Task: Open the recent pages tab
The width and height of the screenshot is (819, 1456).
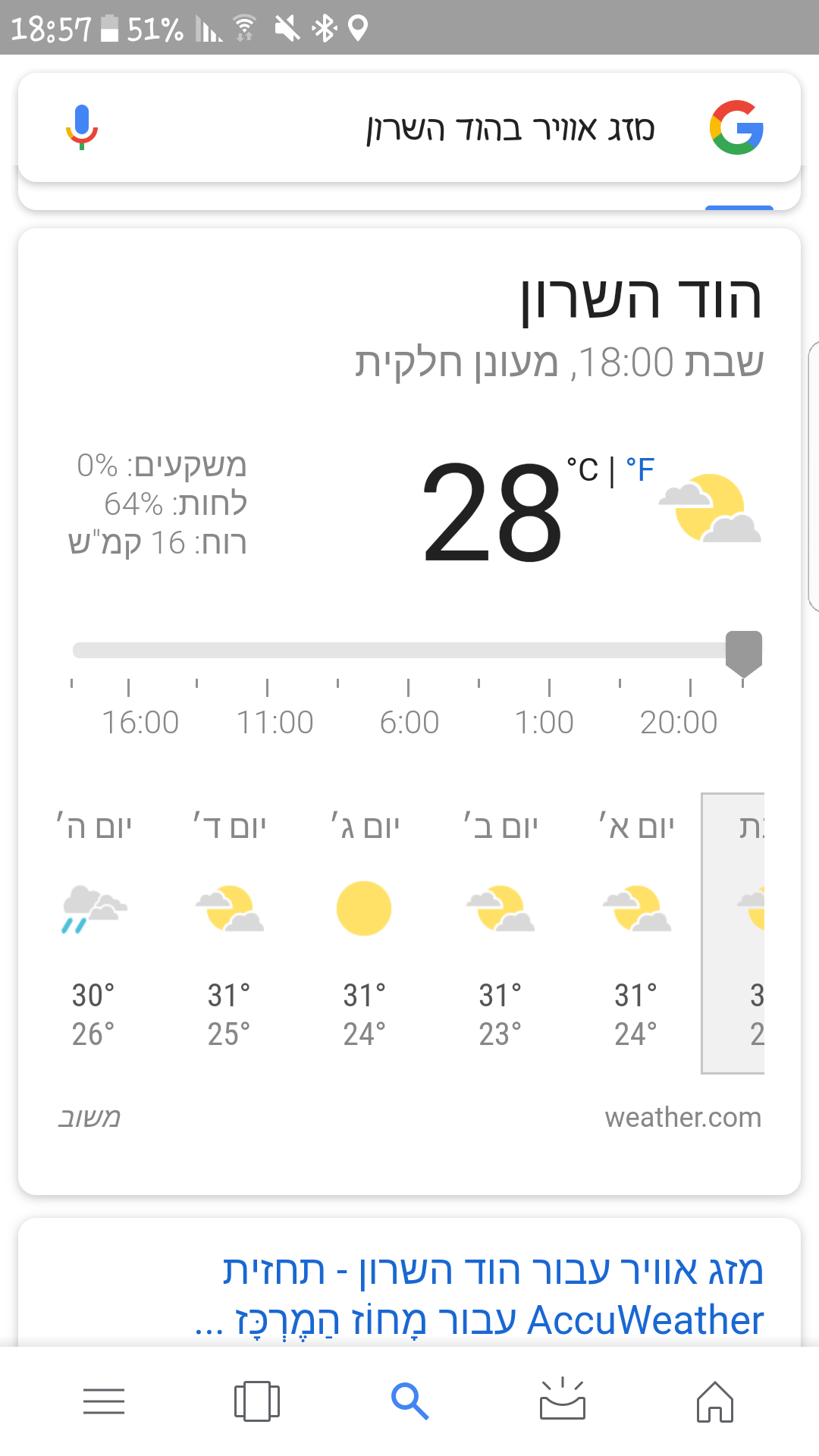Action: [x=256, y=1401]
